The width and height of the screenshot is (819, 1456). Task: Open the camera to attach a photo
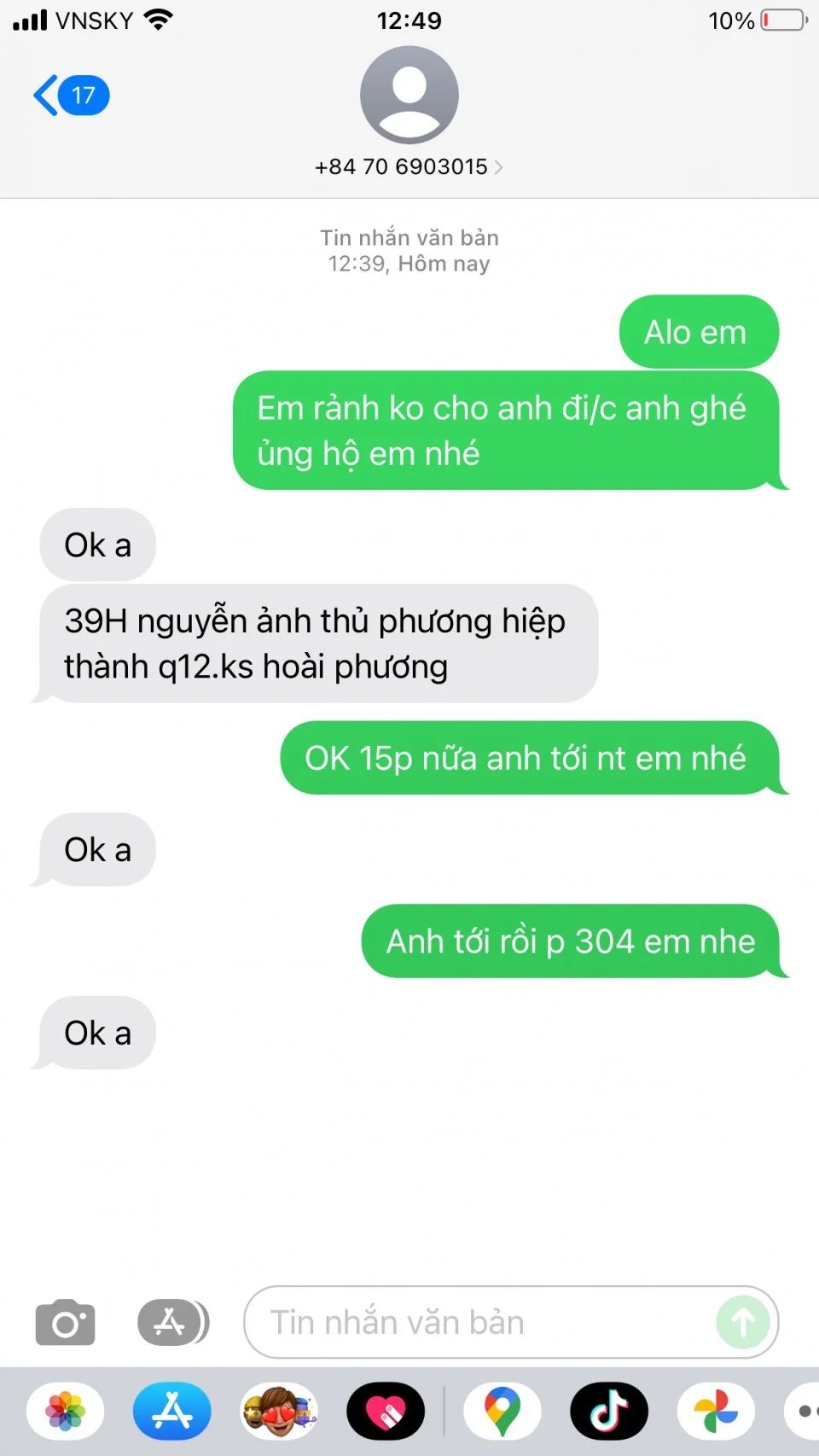click(65, 1323)
